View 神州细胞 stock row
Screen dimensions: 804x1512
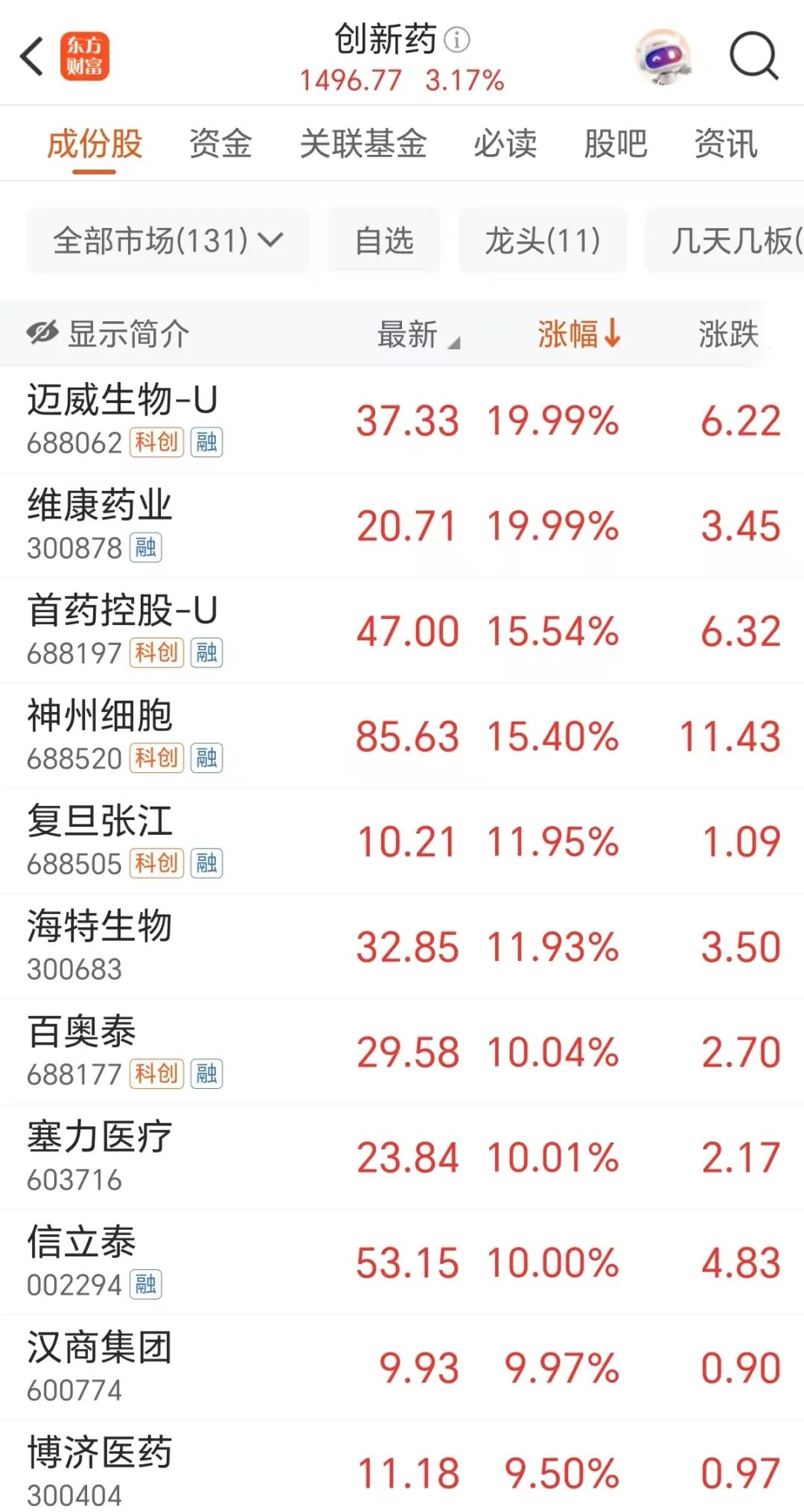coord(402,736)
